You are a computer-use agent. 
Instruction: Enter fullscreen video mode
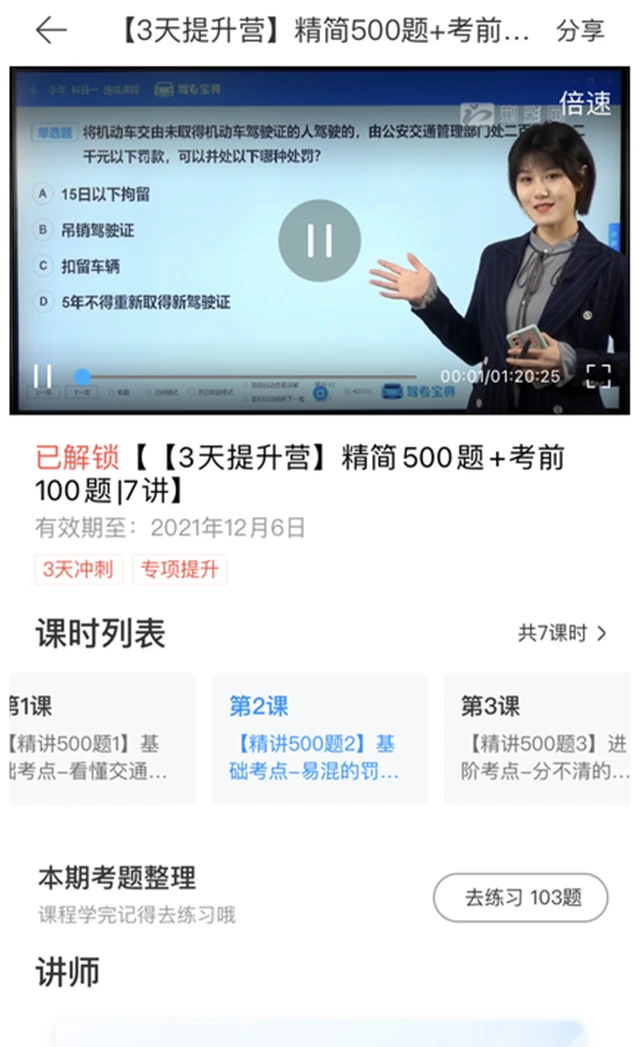598,376
